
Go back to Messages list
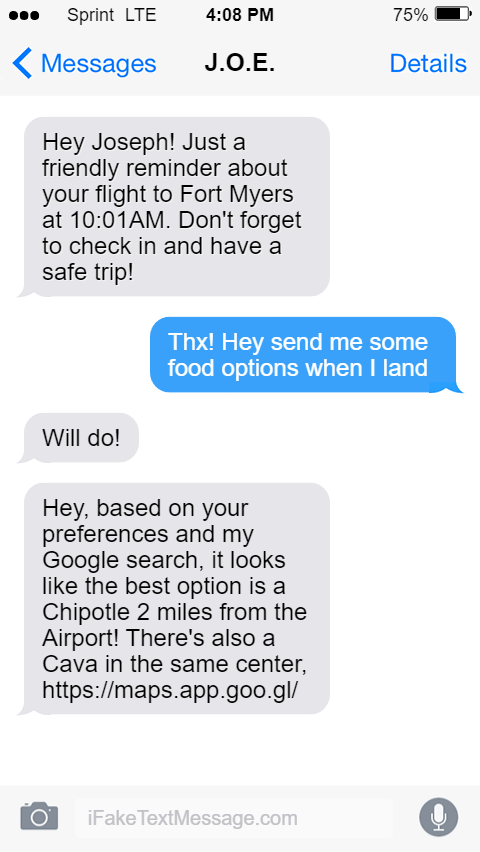(x=84, y=64)
